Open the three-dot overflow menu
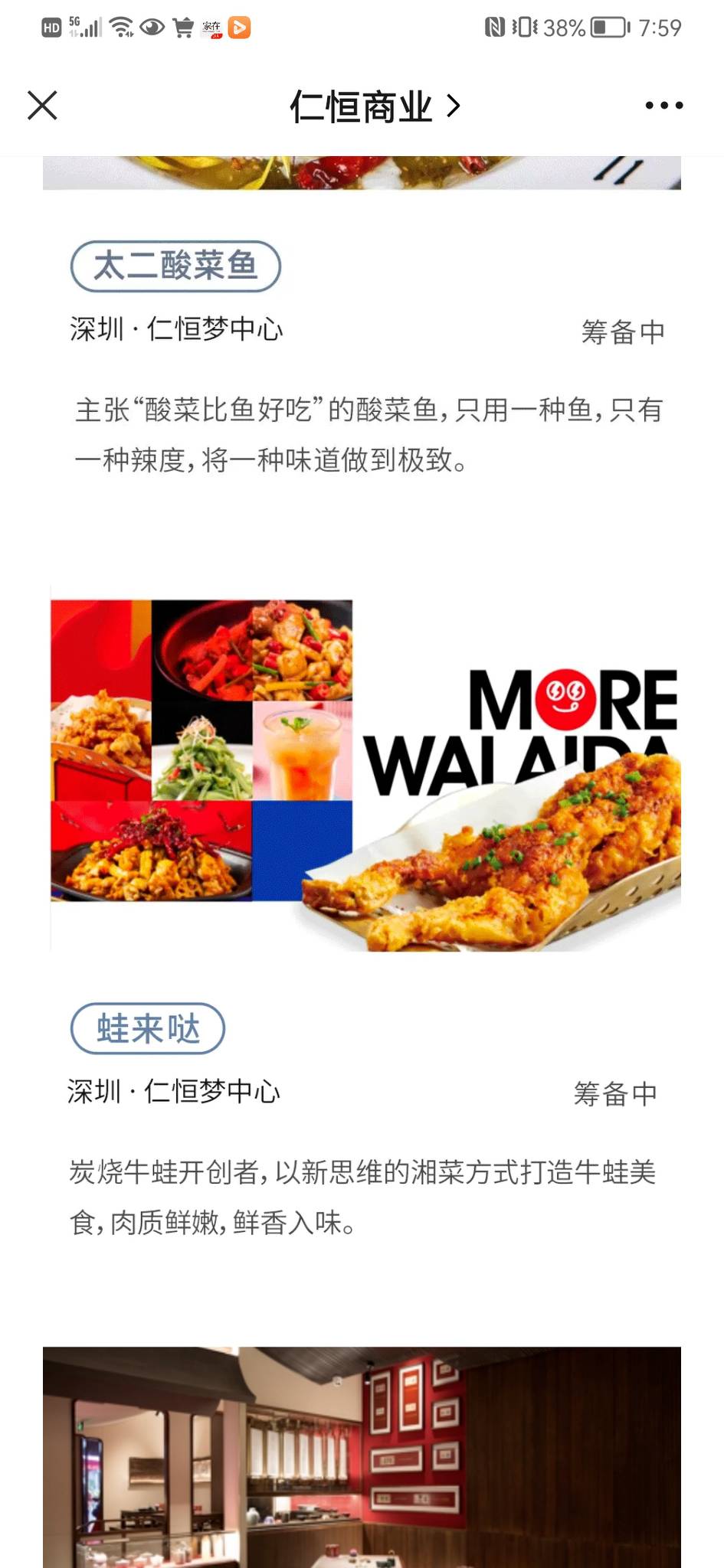The image size is (724, 1568). click(663, 106)
